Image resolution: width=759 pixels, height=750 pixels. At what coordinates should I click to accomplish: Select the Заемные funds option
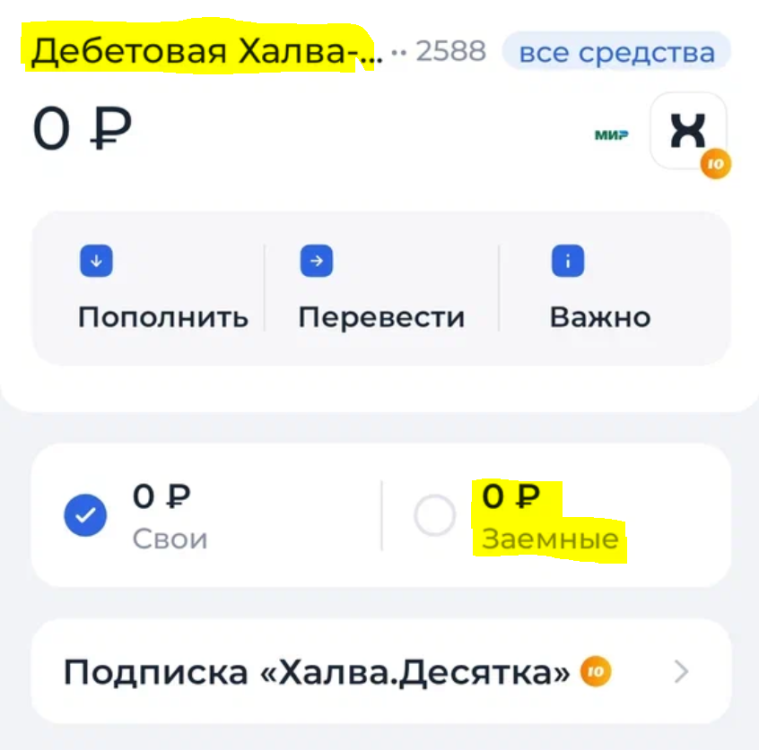pyautogui.click(x=435, y=516)
